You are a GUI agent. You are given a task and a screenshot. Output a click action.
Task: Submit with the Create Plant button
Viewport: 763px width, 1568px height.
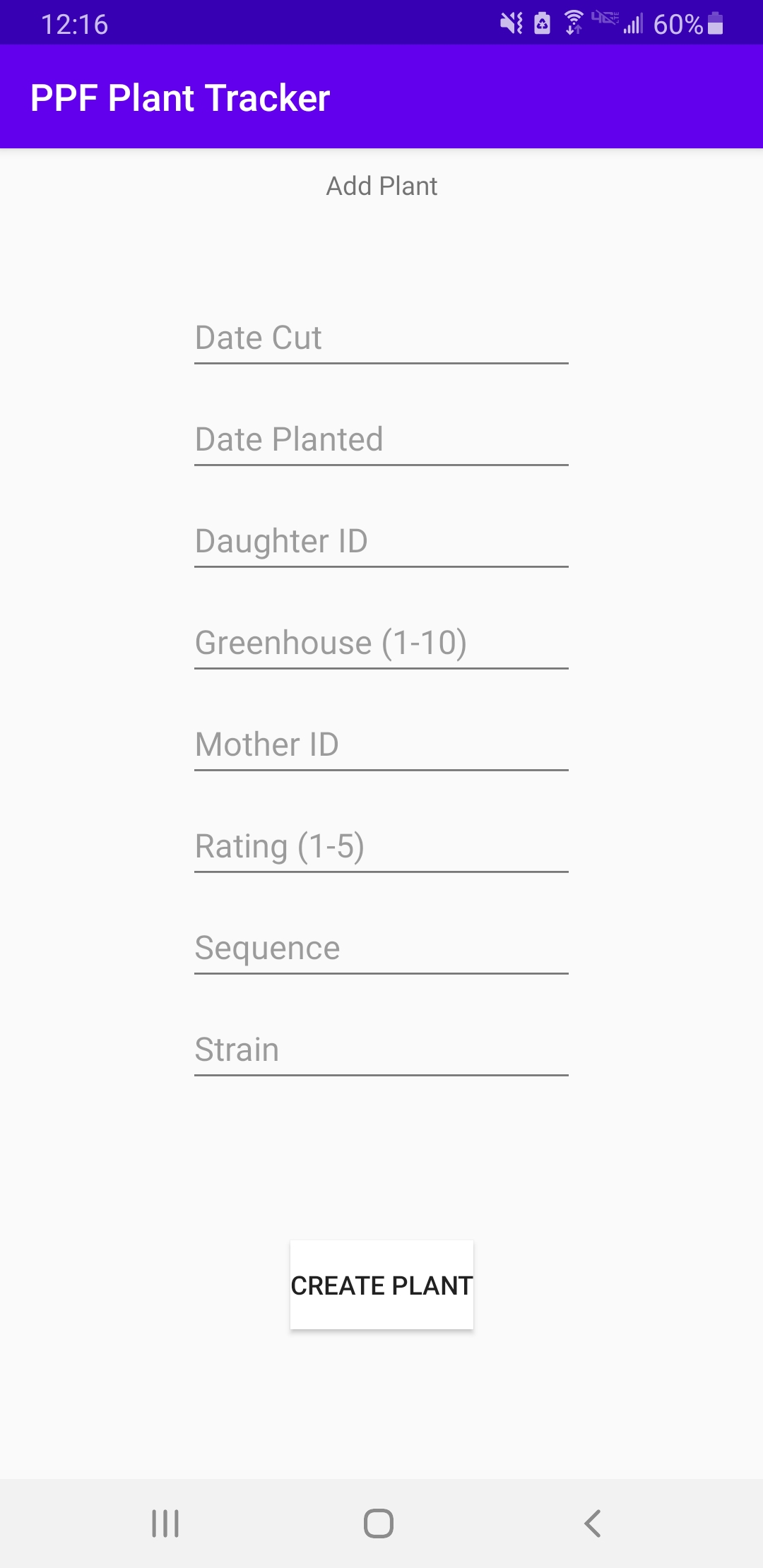(x=381, y=1285)
